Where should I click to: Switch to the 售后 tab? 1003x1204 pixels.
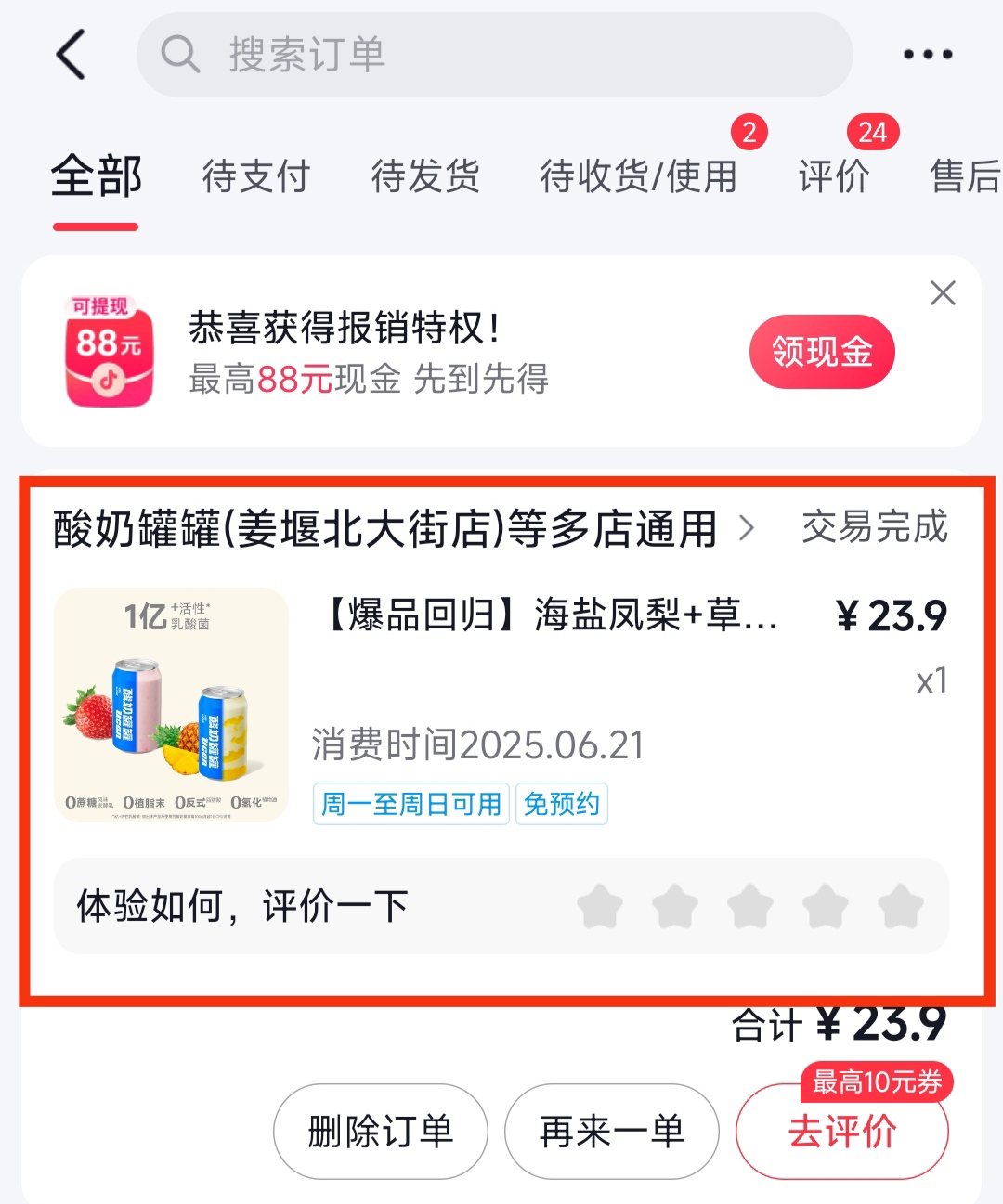[x=964, y=176]
